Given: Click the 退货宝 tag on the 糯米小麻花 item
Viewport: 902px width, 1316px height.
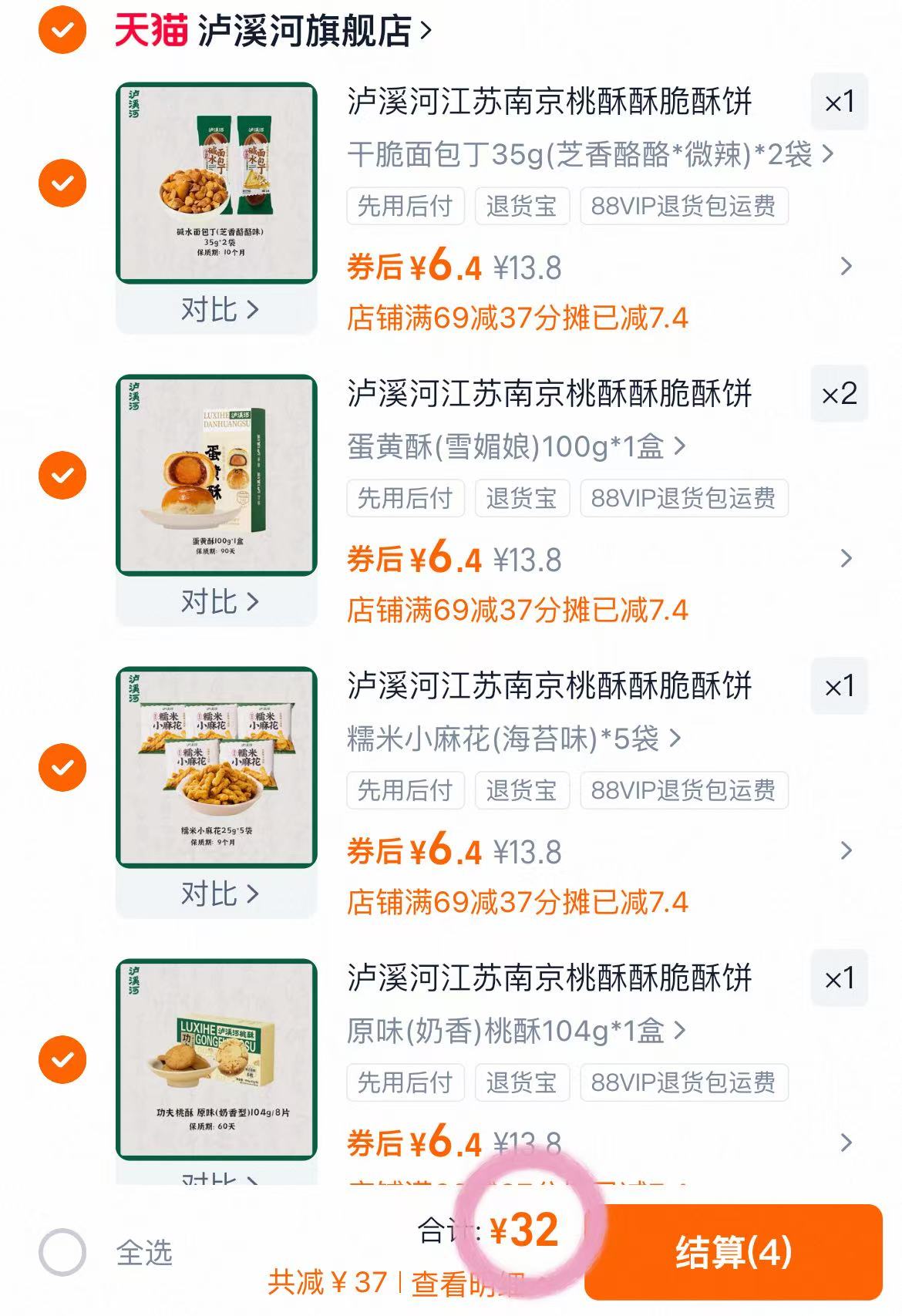Looking at the screenshot, I should [522, 790].
